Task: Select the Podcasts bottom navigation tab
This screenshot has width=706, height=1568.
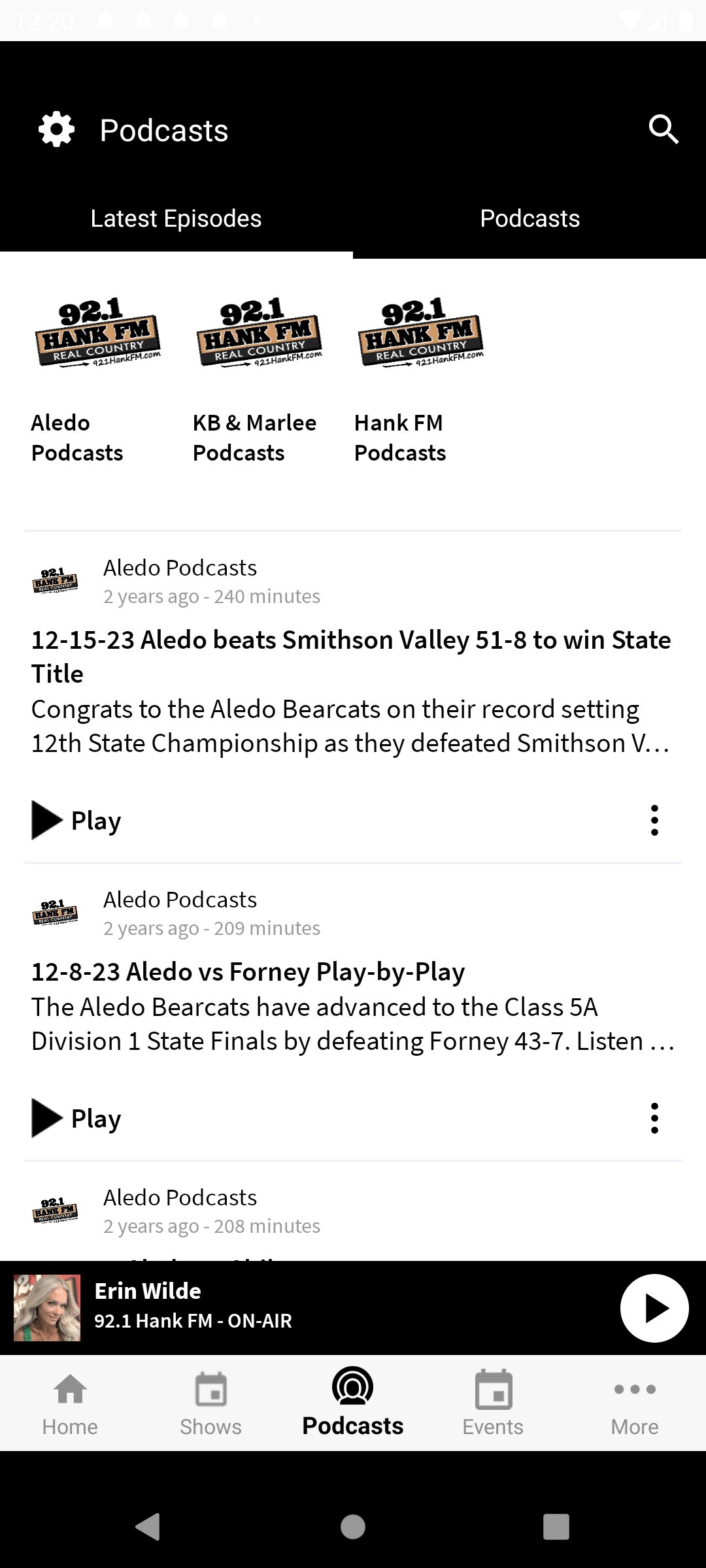Action: [353, 1403]
